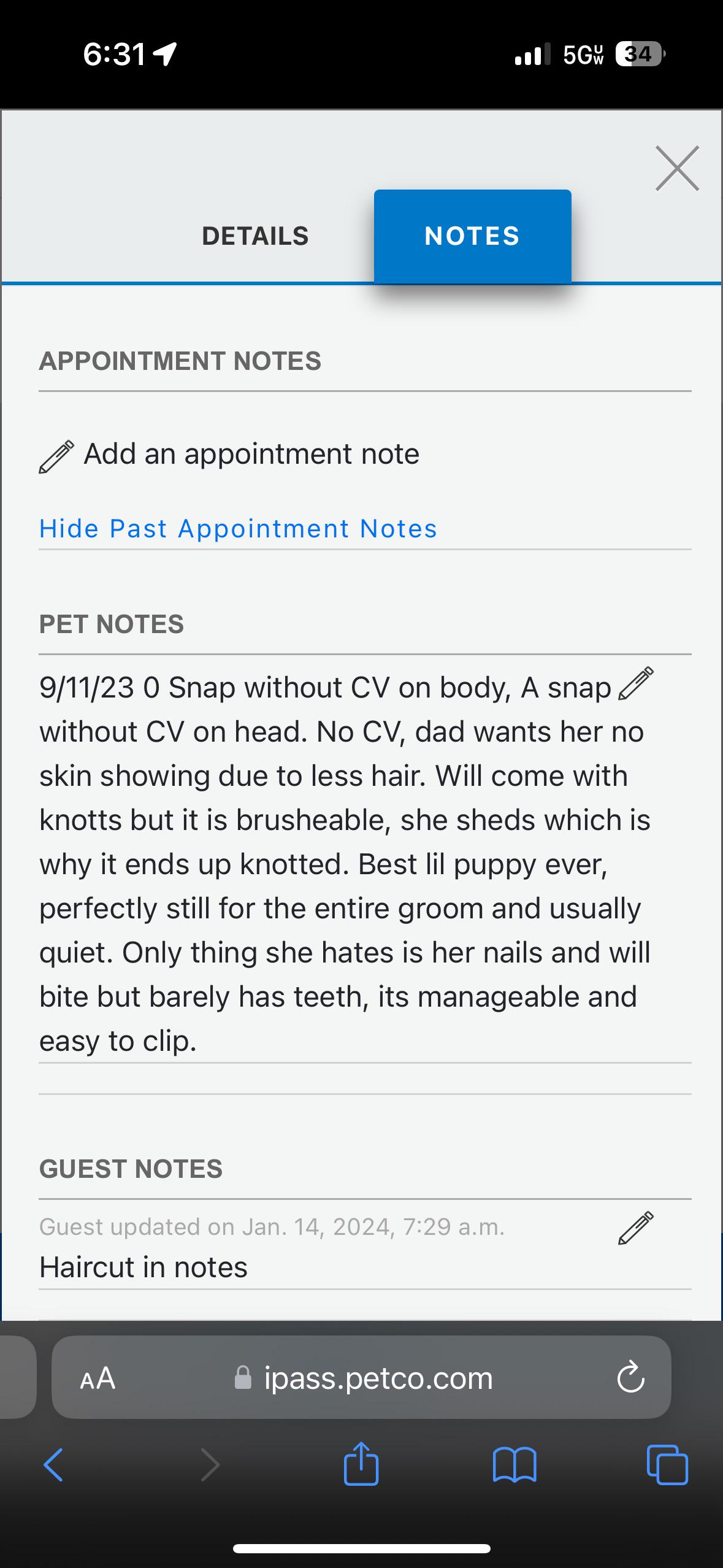Tap the secure connection lock icon
Image resolution: width=723 pixels, height=1568 pixels.
click(x=243, y=1377)
